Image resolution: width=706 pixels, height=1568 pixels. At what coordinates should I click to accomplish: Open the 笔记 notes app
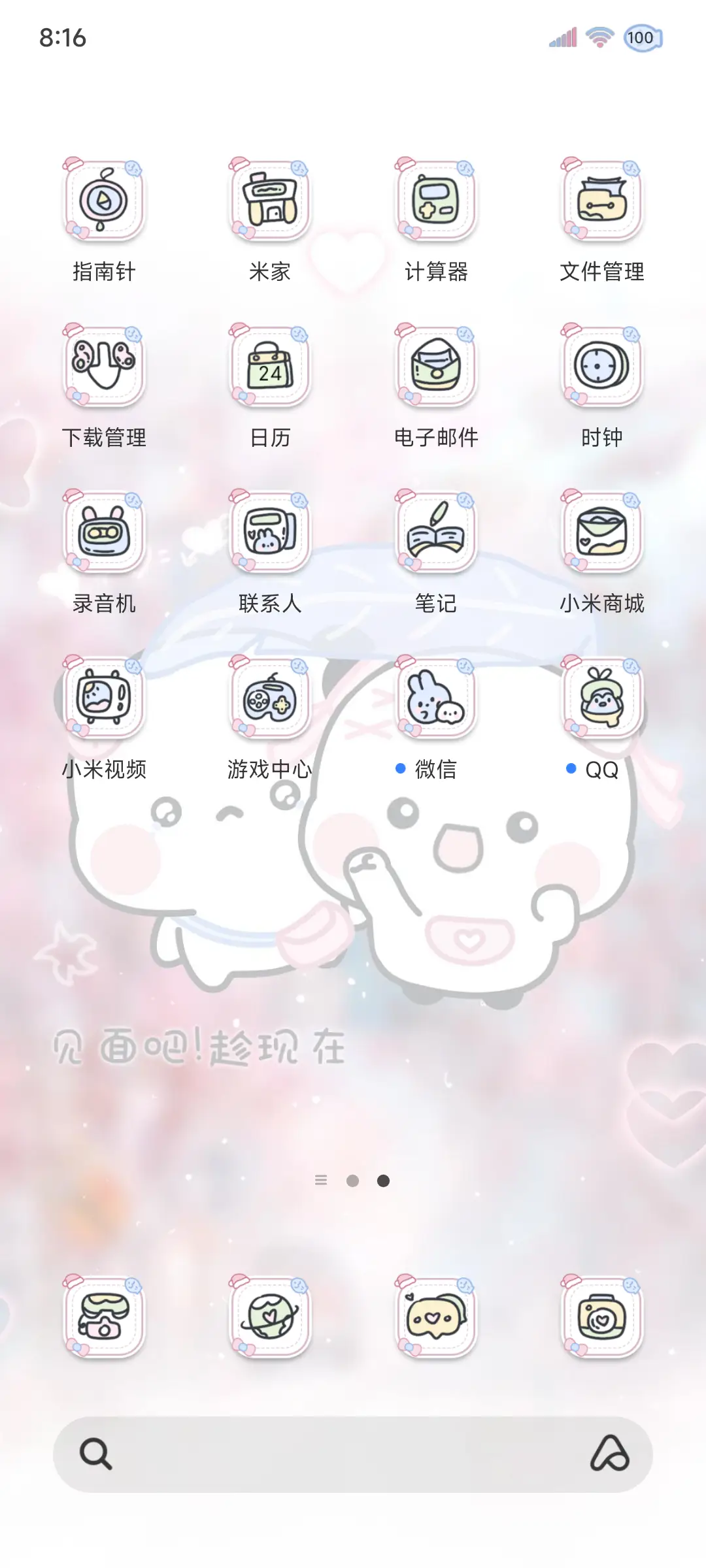435,534
